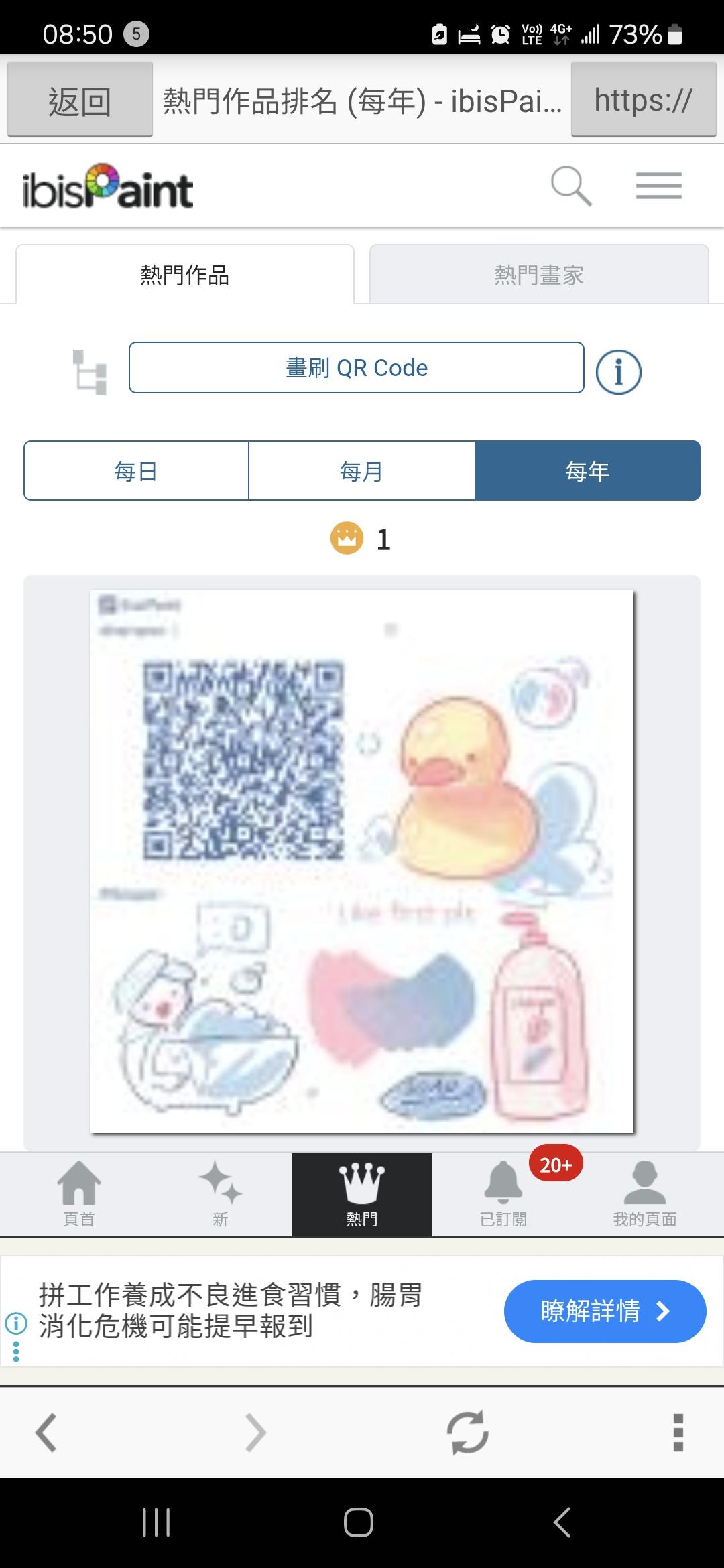Tap the 畫刷 QR Code button

point(356,367)
